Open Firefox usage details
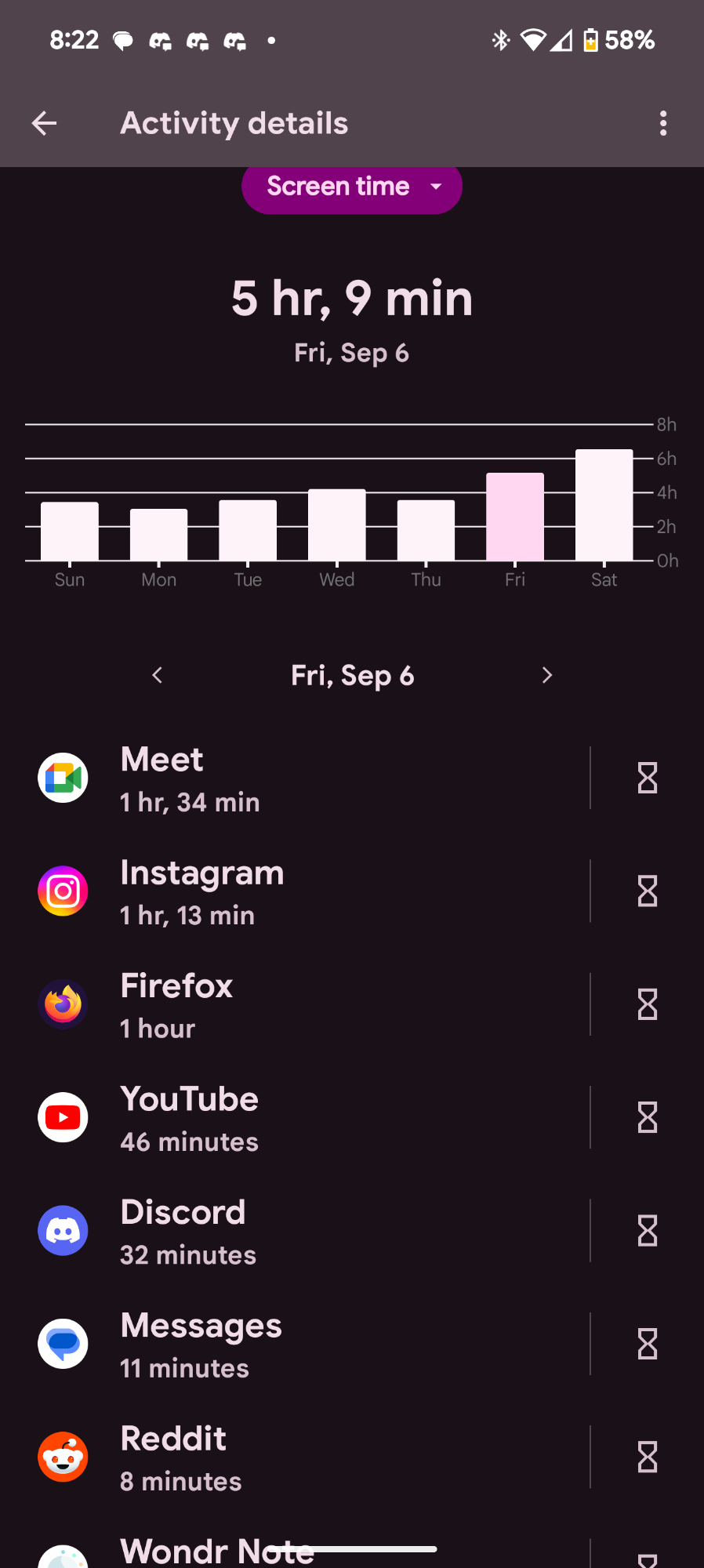The image size is (704, 1568). (x=314, y=1005)
